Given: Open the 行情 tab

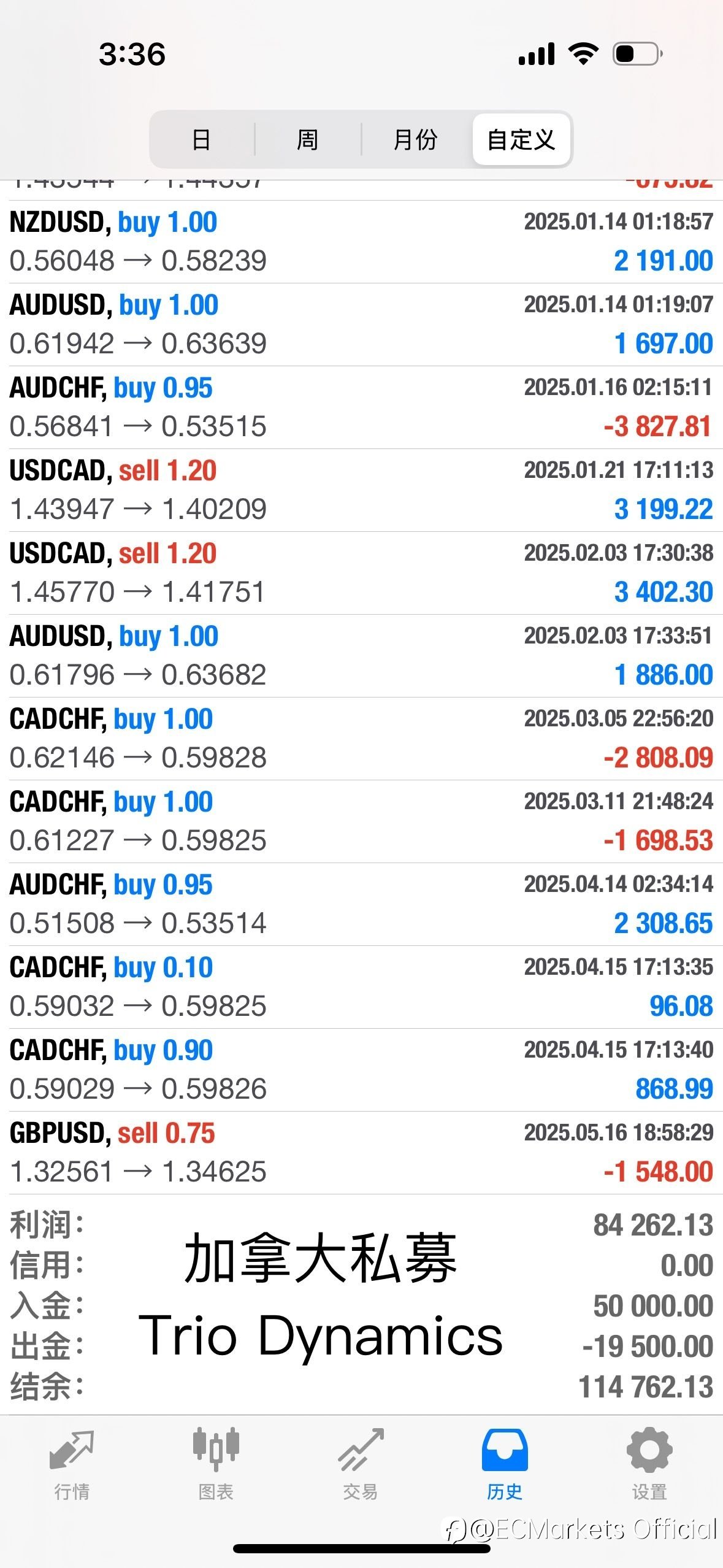Looking at the screenshot, I should coord(72,1464).
